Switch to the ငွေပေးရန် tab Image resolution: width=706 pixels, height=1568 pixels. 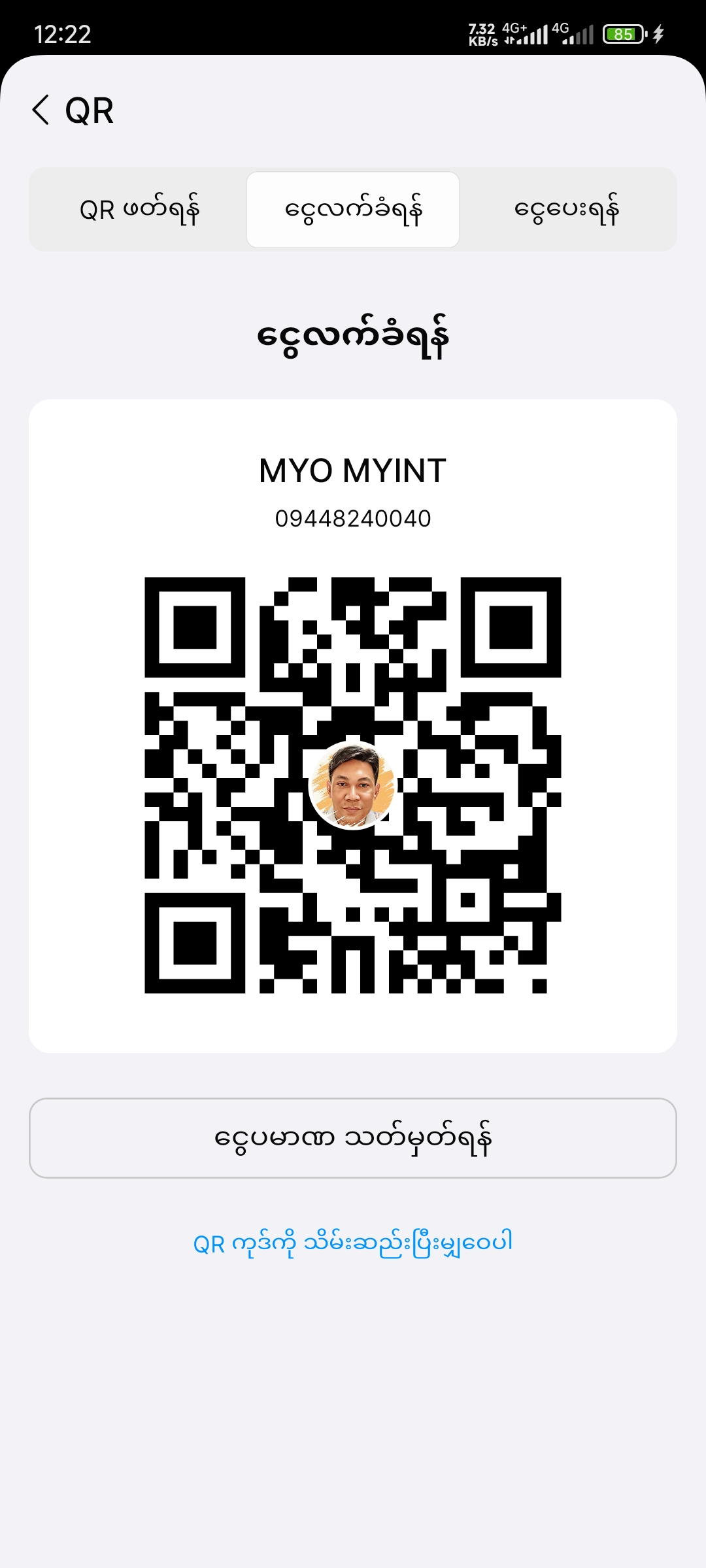[567, 210]
